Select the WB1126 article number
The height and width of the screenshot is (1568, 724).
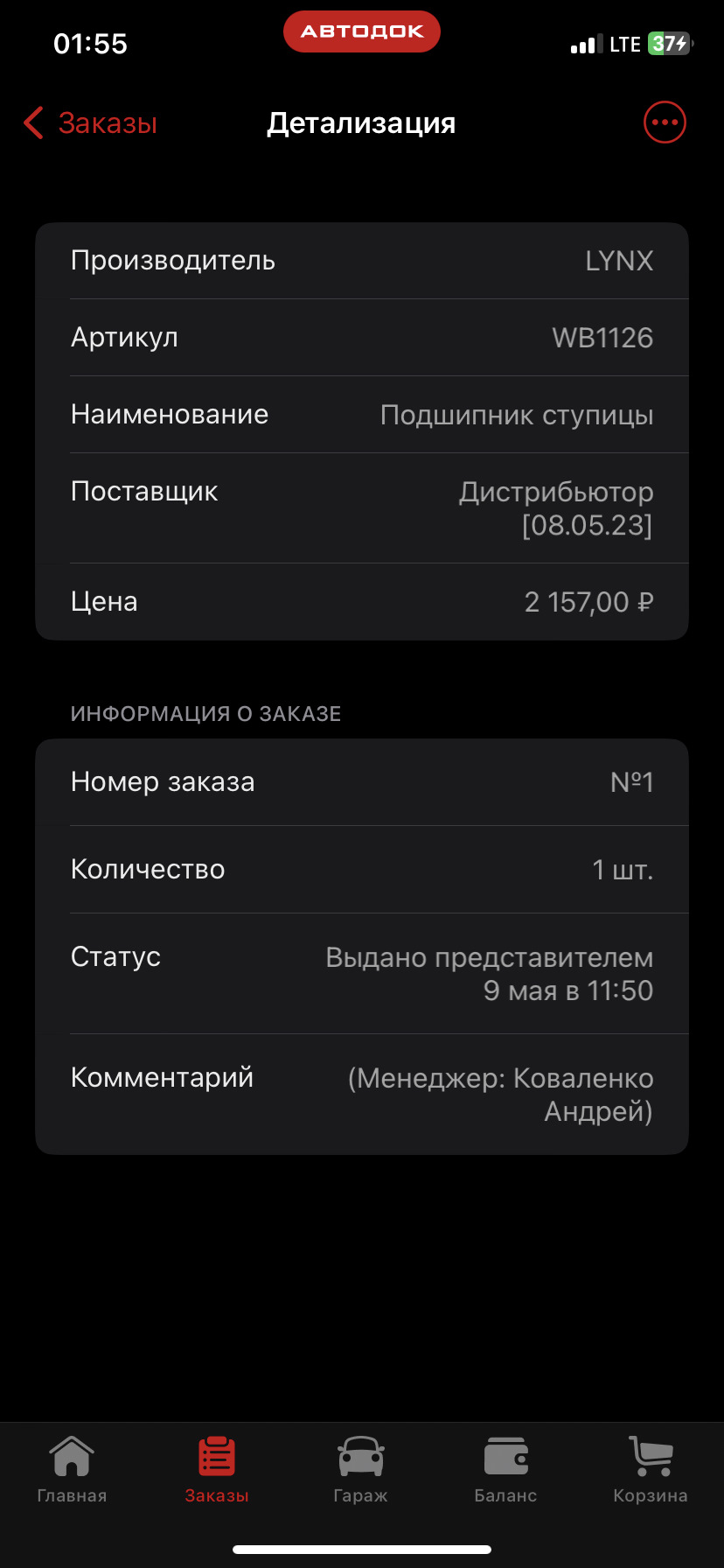[x=604, y=337]
